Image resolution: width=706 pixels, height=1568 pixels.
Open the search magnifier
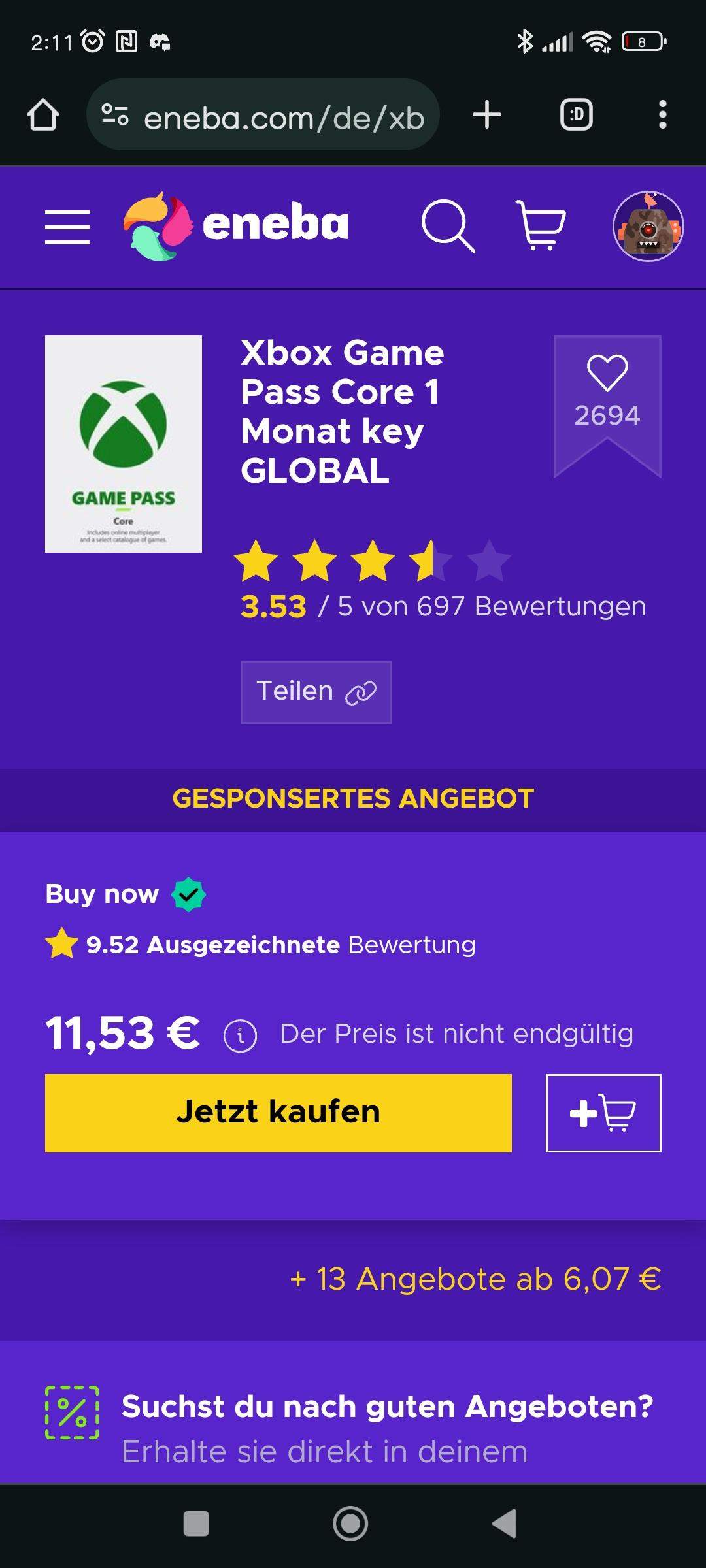pos(448,227)
